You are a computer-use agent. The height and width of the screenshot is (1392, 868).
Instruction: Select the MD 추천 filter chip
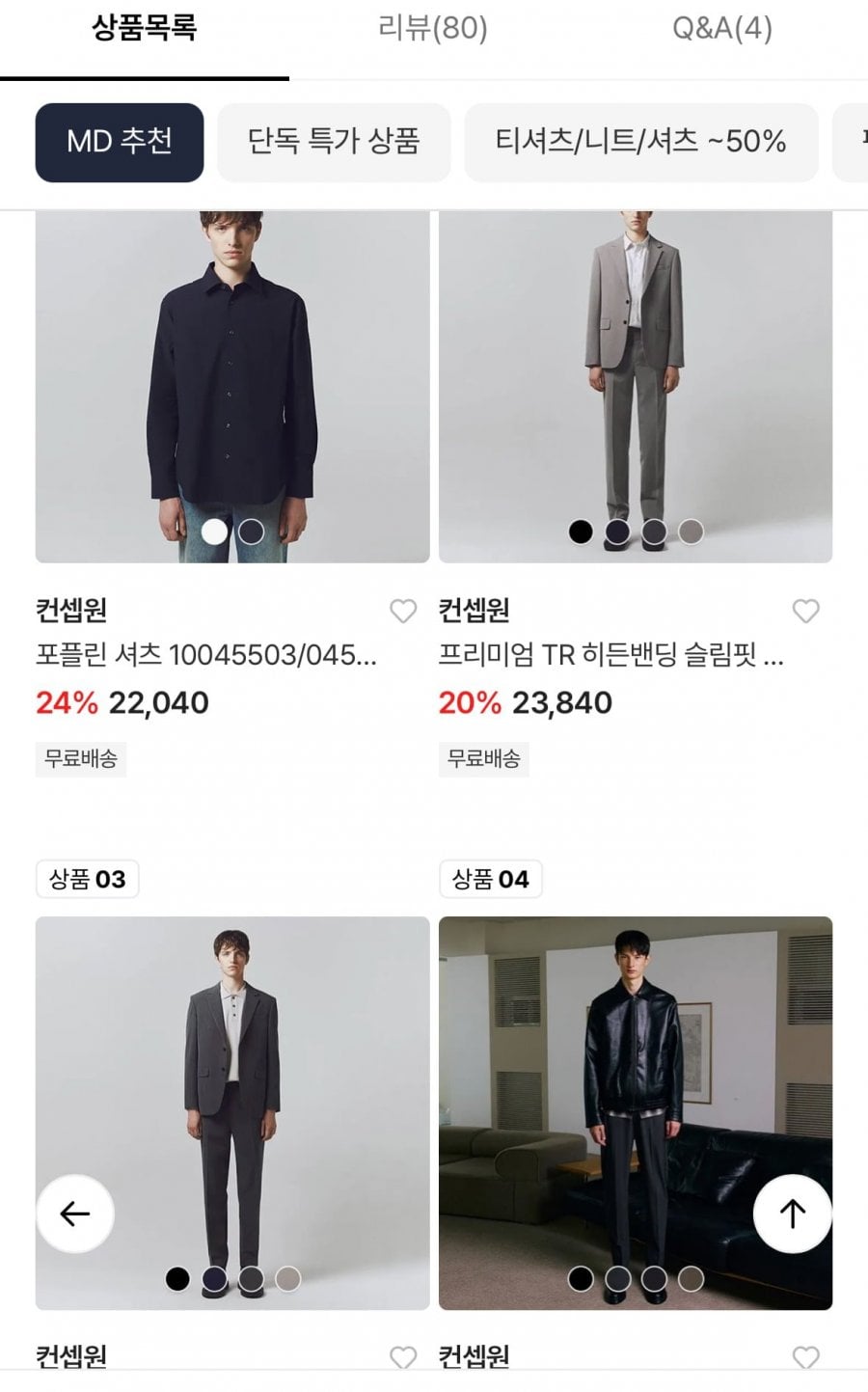[120, 142]
